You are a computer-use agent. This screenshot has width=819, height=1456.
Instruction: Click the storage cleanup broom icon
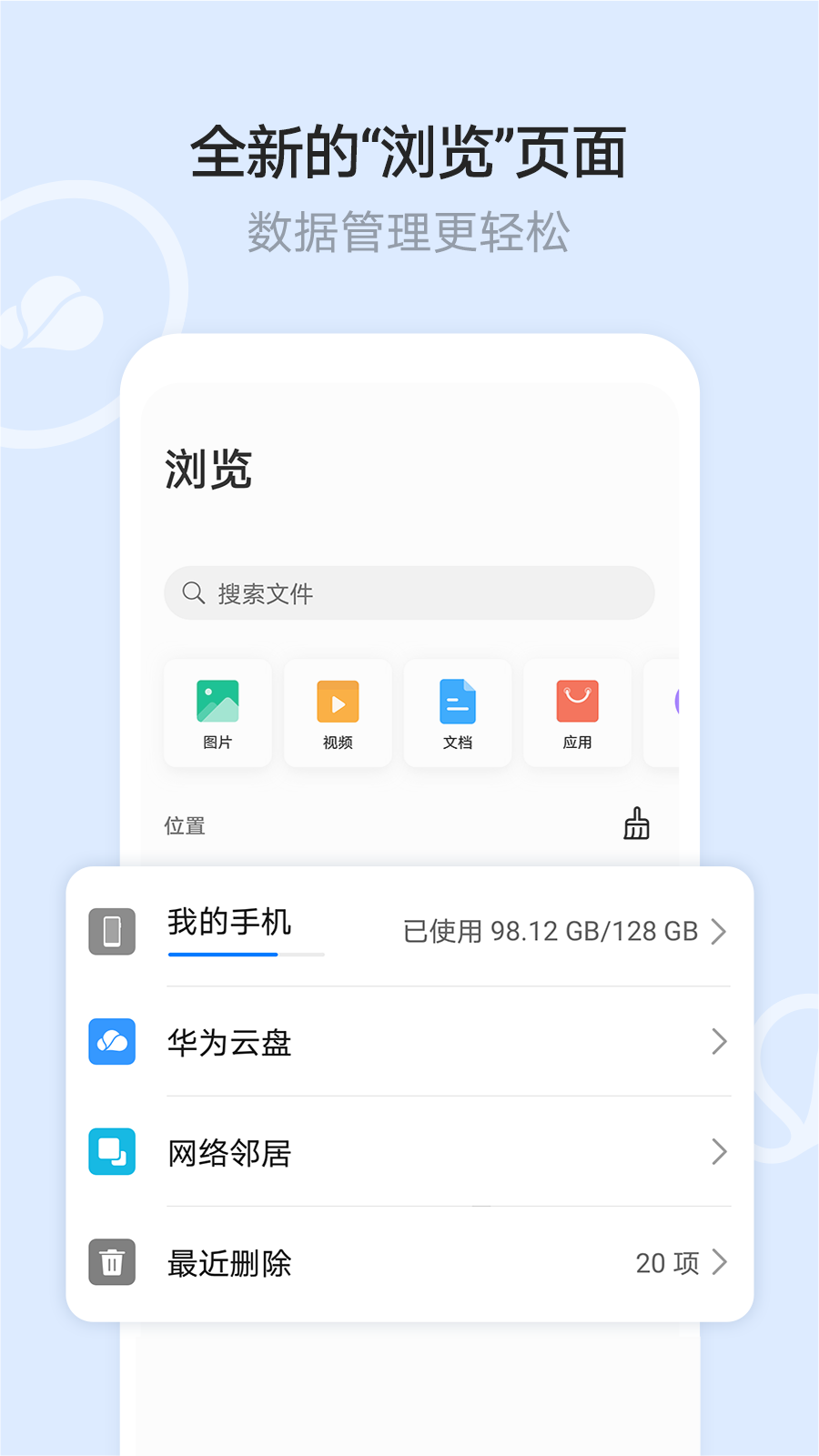click(x=636, y=824)
